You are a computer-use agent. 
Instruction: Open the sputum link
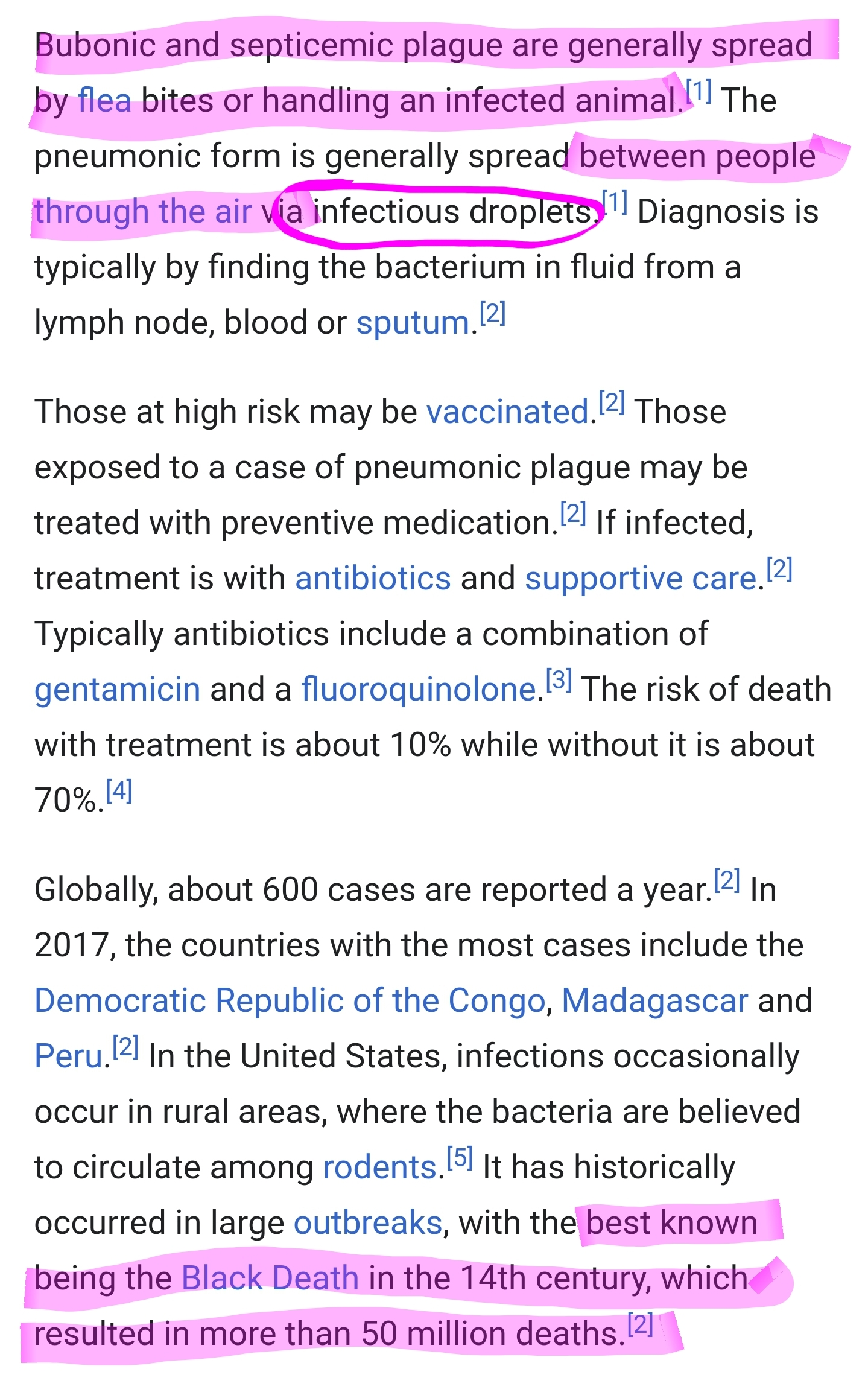pos(413,323)
